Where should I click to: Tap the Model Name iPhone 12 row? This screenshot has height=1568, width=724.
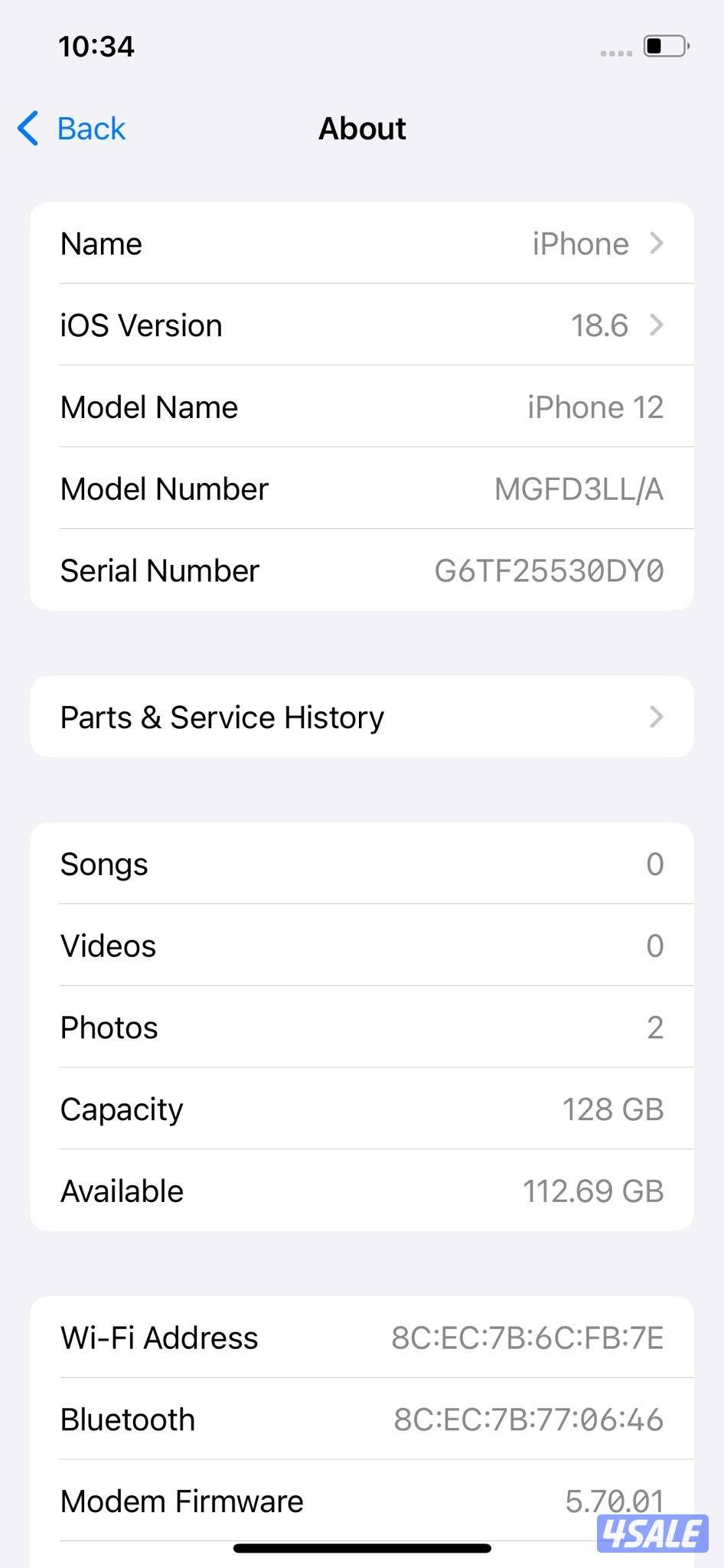(x=362, y=407)
